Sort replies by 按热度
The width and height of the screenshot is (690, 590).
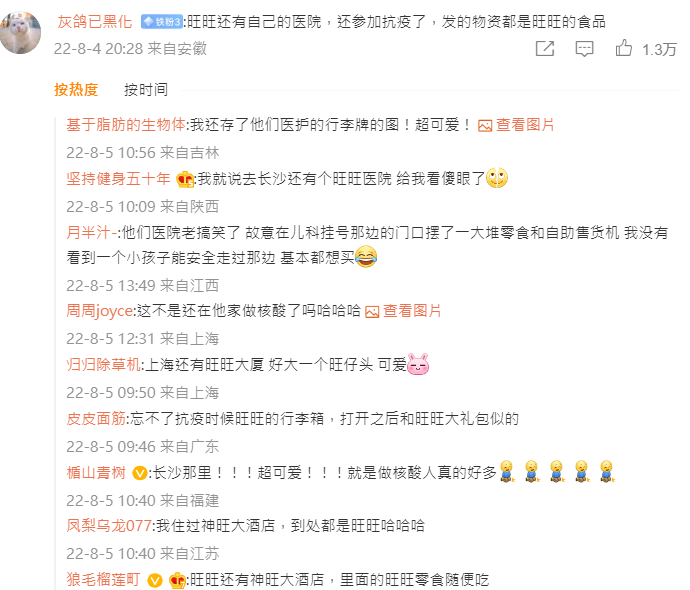(76, 89)
